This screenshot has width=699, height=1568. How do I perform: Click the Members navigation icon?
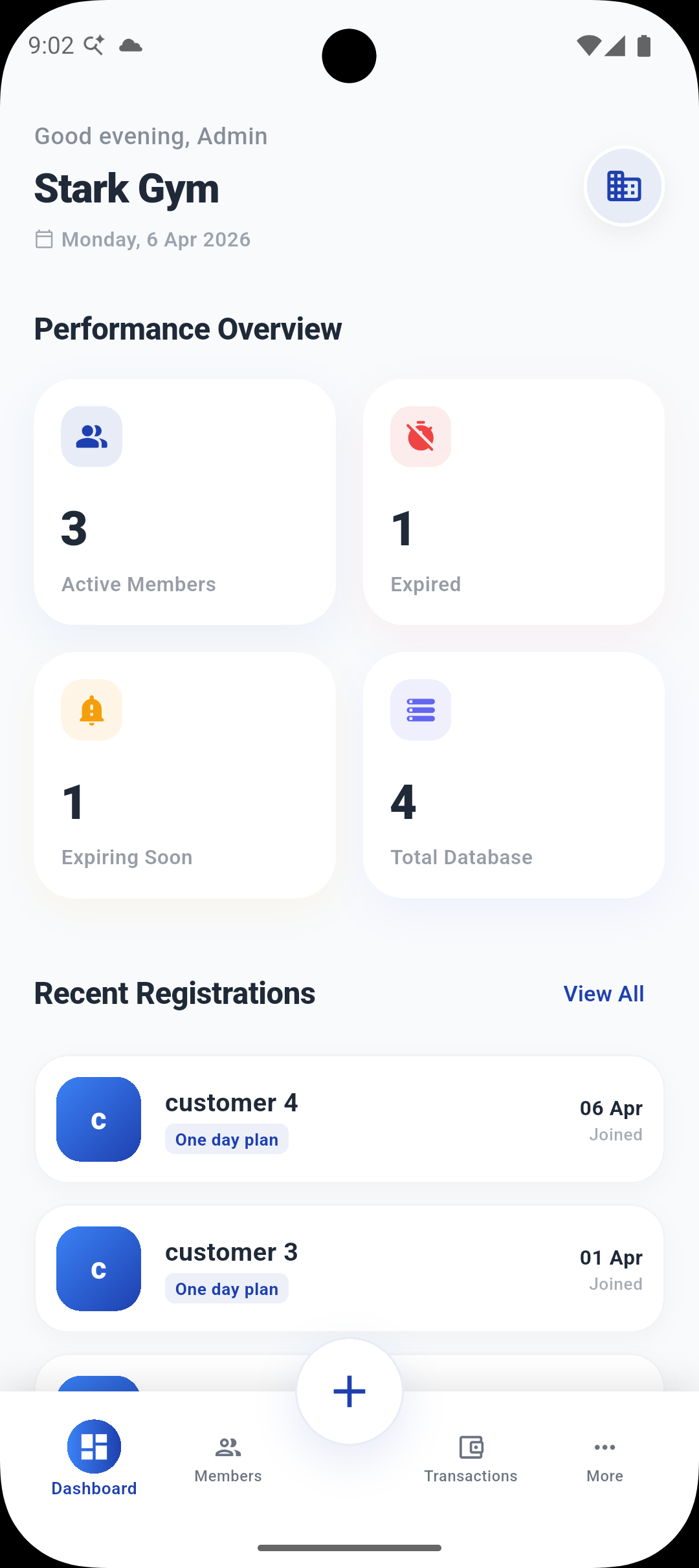[227, 1447]
